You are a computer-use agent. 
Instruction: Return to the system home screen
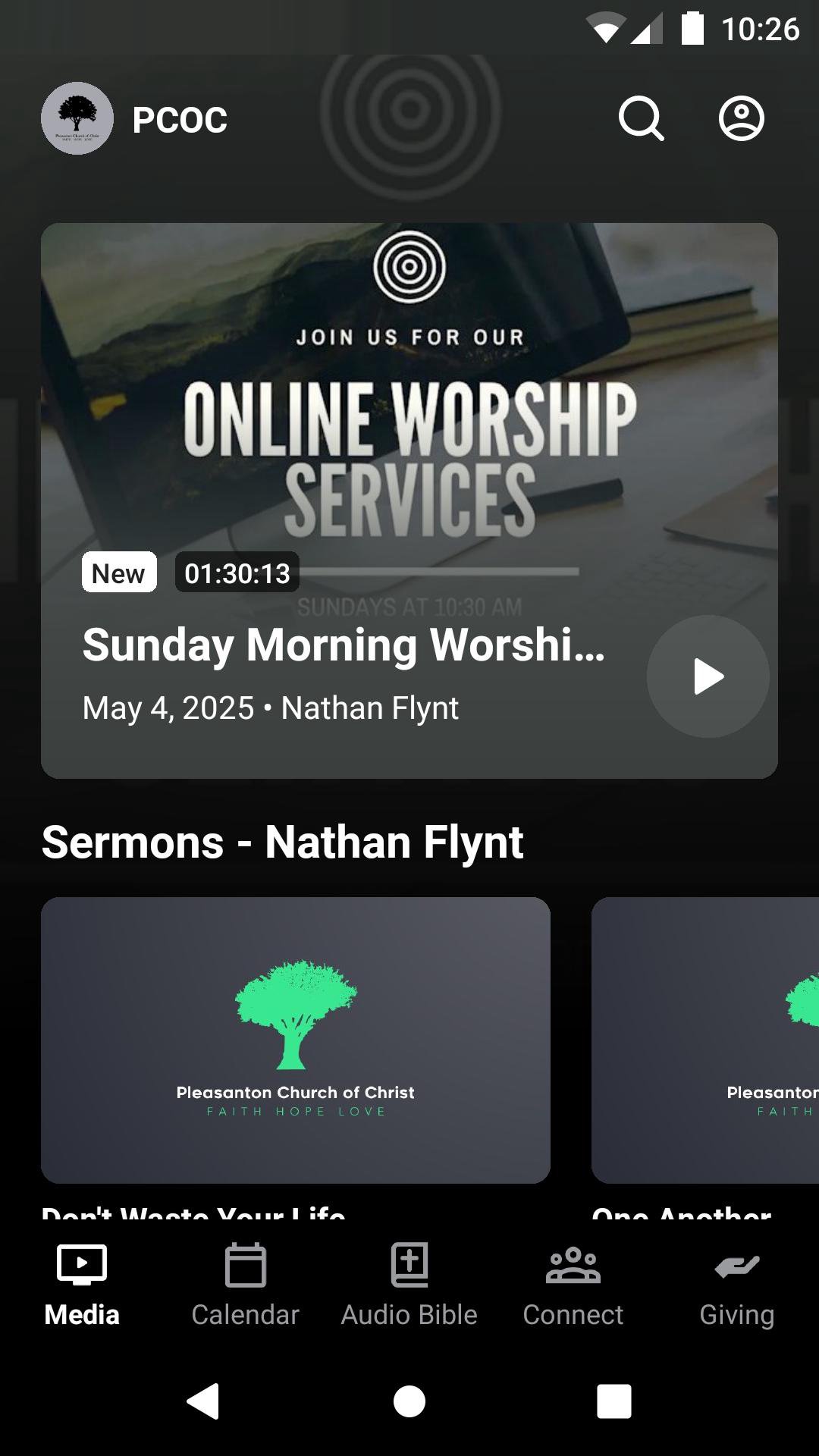pyautogui.click(x=409, y=1401)
